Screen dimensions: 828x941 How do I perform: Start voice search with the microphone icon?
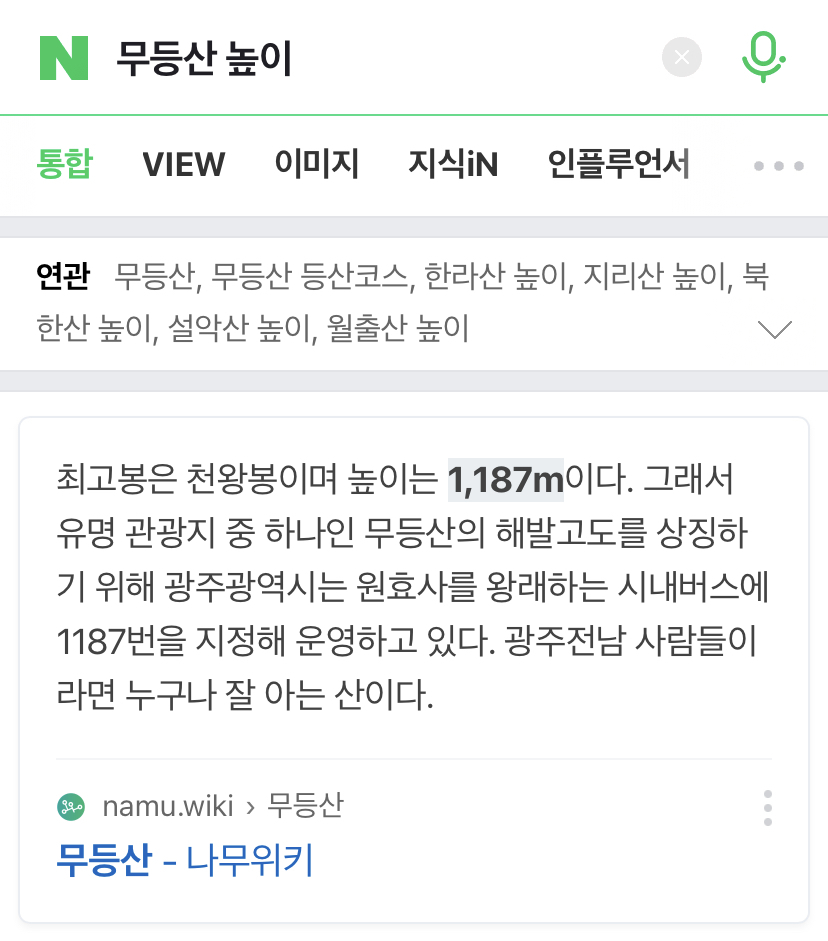763,57
